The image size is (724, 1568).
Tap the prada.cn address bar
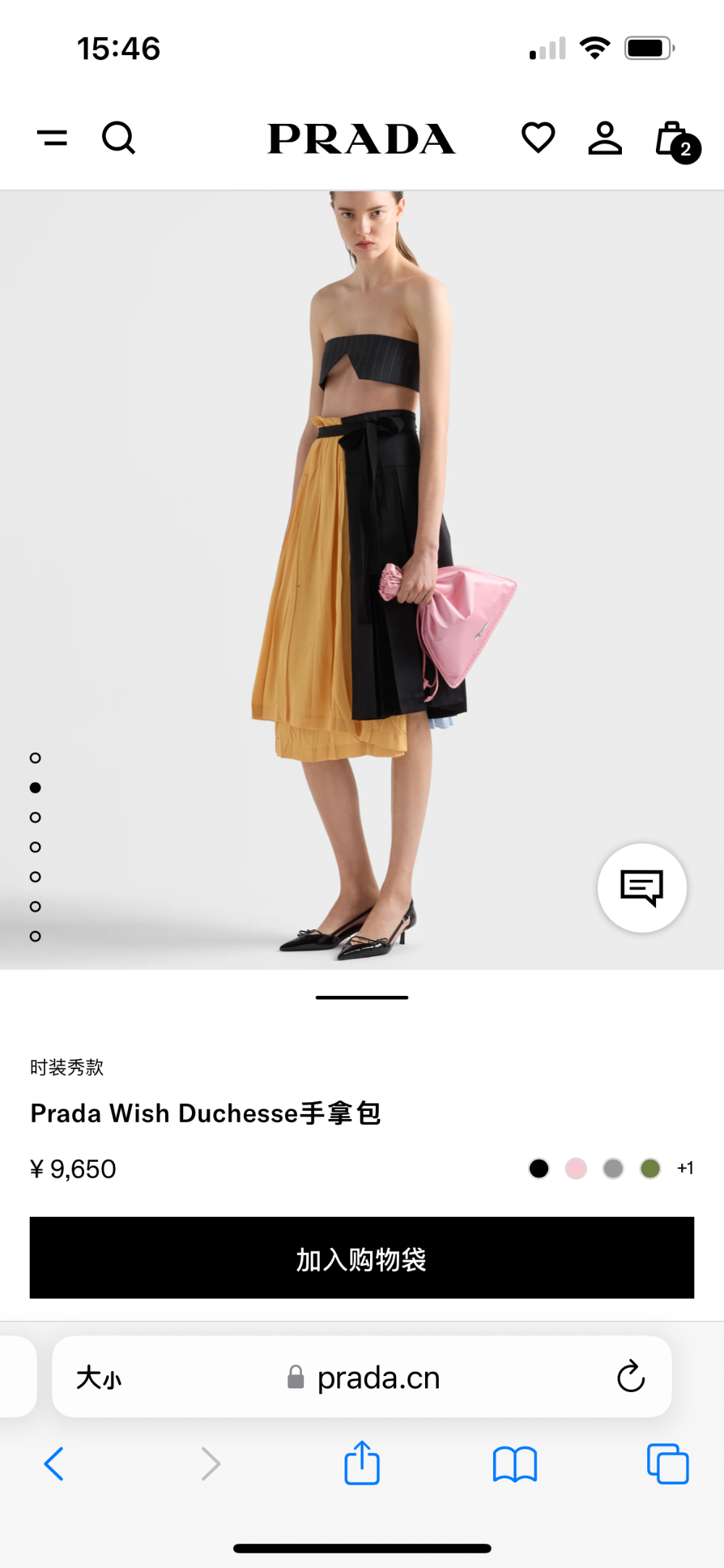(362, 1377)
